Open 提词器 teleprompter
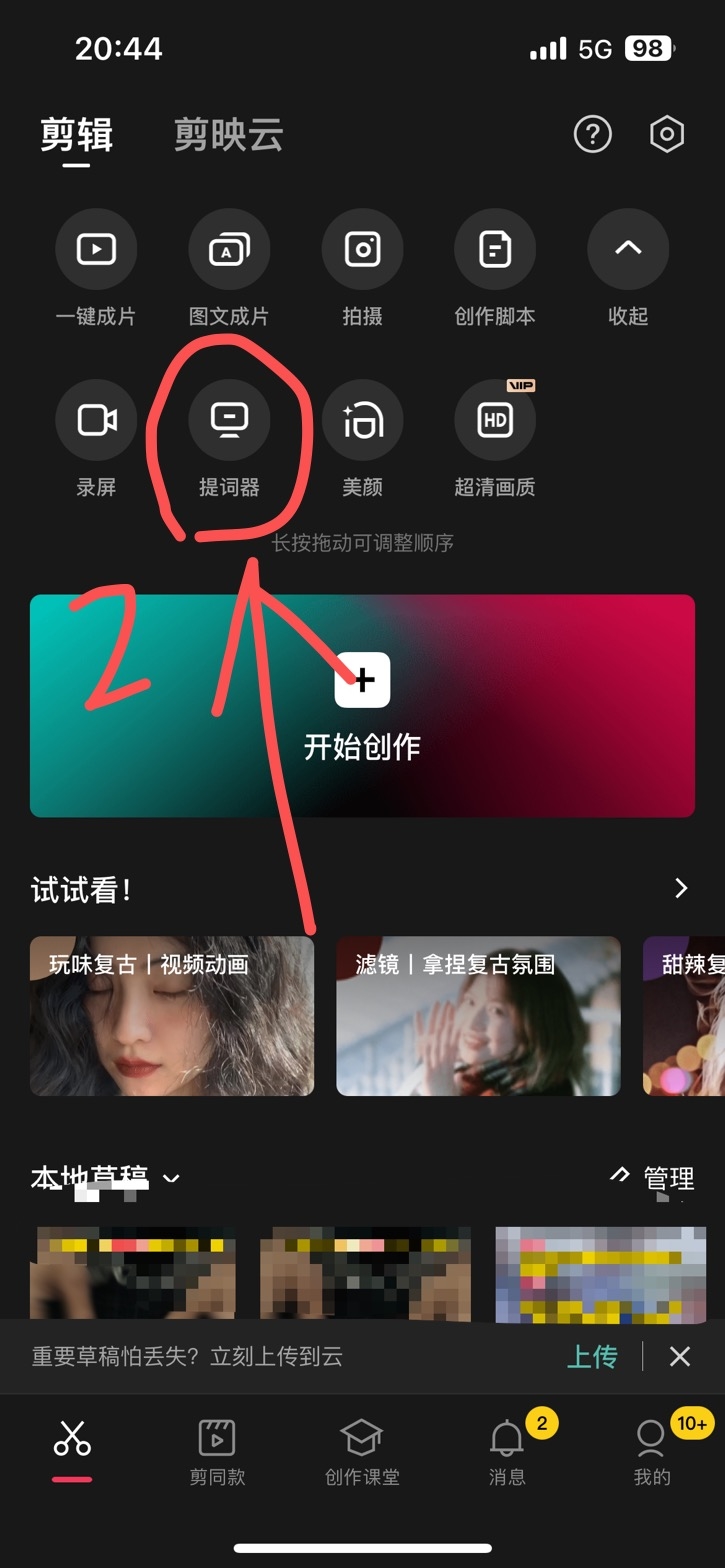The image size is (725, 1568). [229, 420]
